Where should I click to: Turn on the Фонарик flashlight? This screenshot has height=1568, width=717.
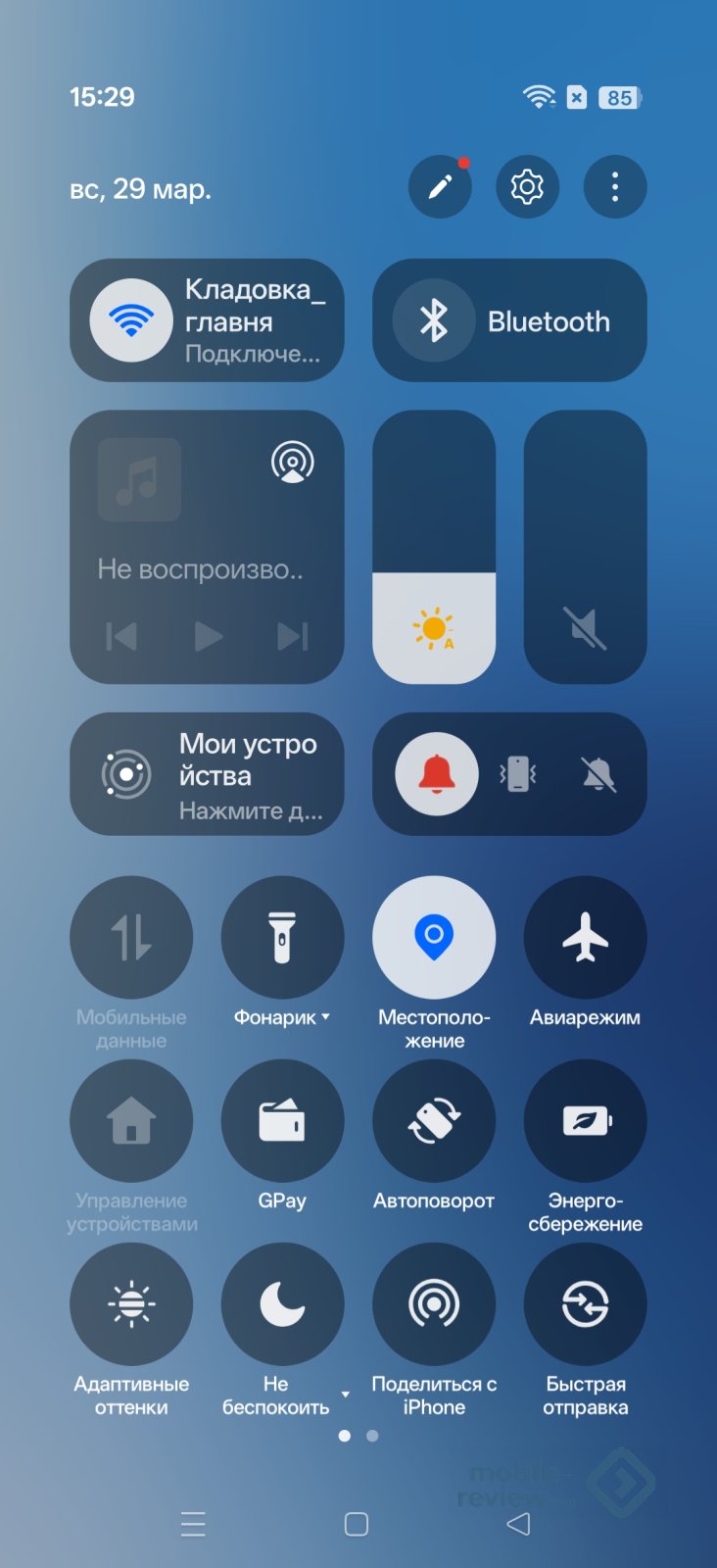[x=282, y=938]
